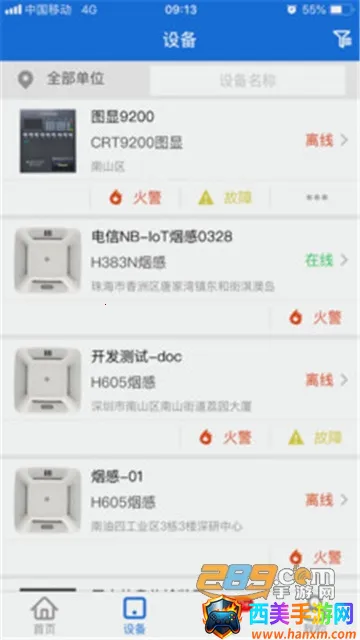Viewport: 360px width, 640px height.
Task: View 火警 alerts for 开发测试-doc
Action: click(225, 438)
